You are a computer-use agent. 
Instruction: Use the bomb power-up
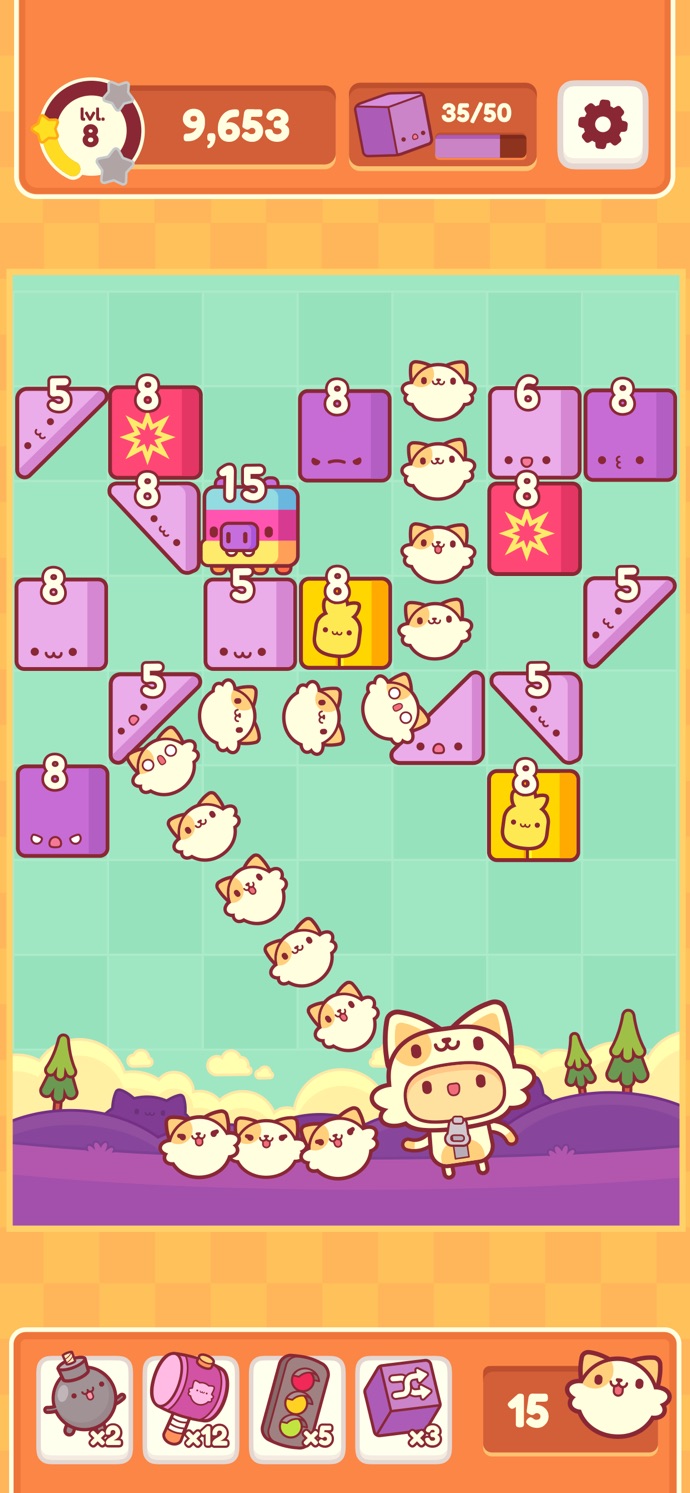click(x=85, y=1408)
